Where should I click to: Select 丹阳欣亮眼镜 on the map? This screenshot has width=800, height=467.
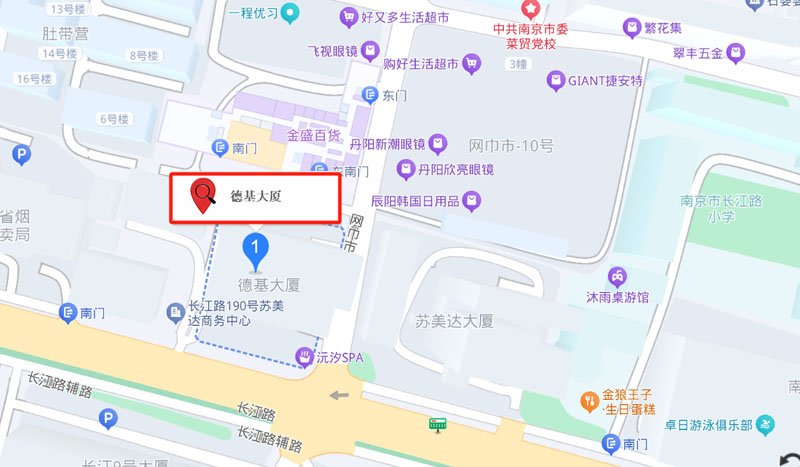(406, 169)
